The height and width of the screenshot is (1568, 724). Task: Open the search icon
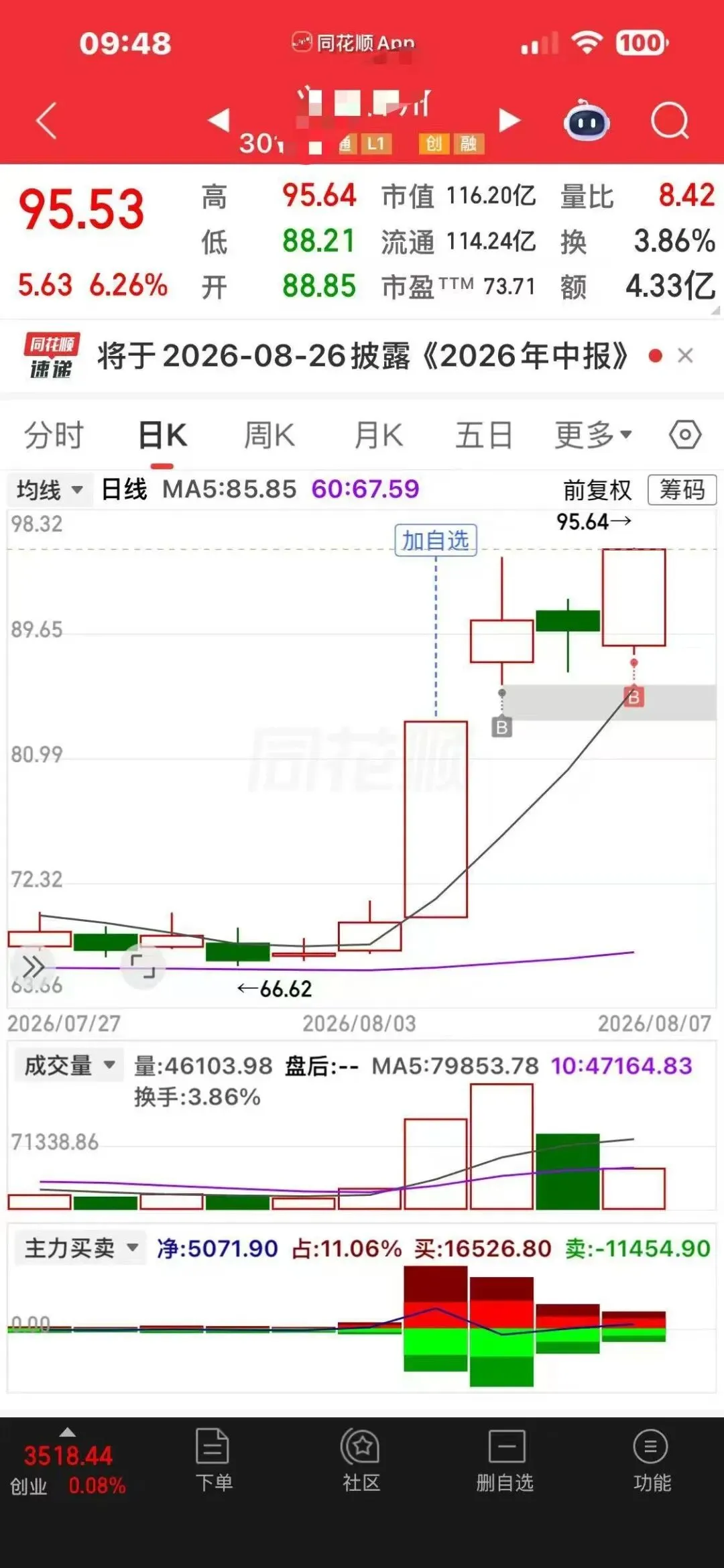pyautogui.click(x=670, y=121)
